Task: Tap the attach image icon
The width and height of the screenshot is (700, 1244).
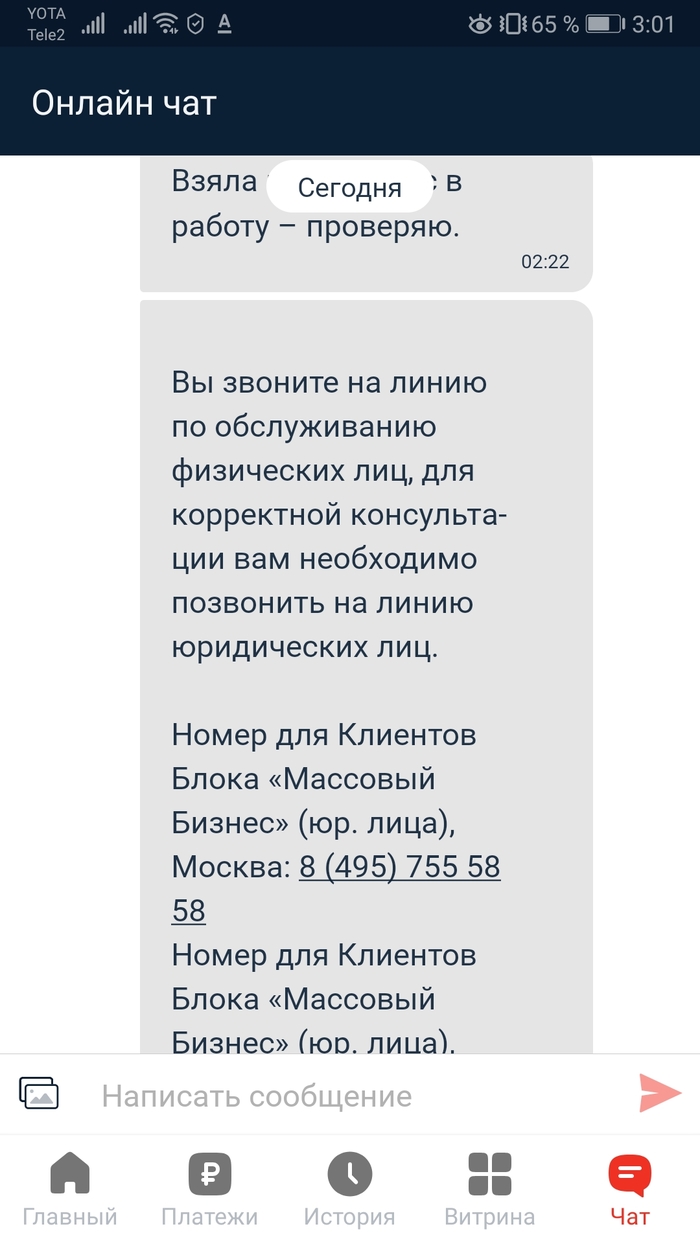Action: point(39,1094)
